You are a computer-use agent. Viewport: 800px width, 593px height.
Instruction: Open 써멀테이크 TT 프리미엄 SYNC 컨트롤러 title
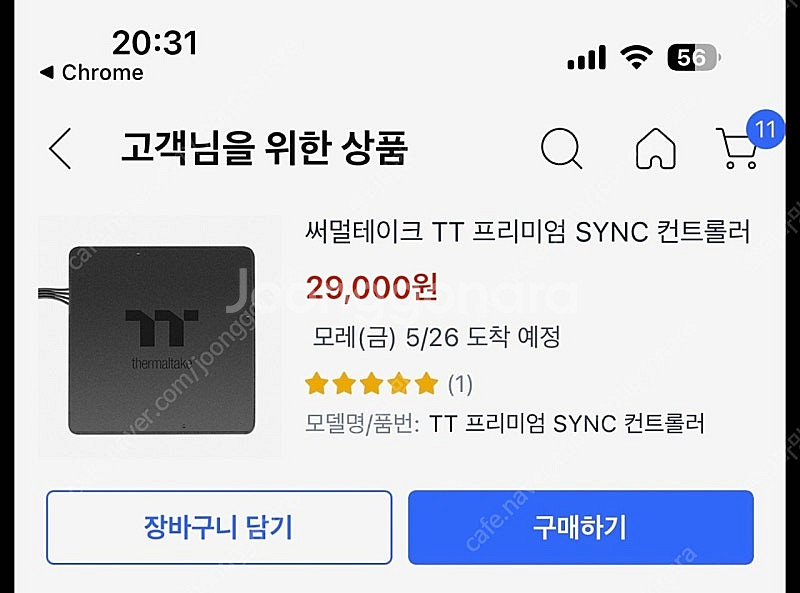point(527,232)
